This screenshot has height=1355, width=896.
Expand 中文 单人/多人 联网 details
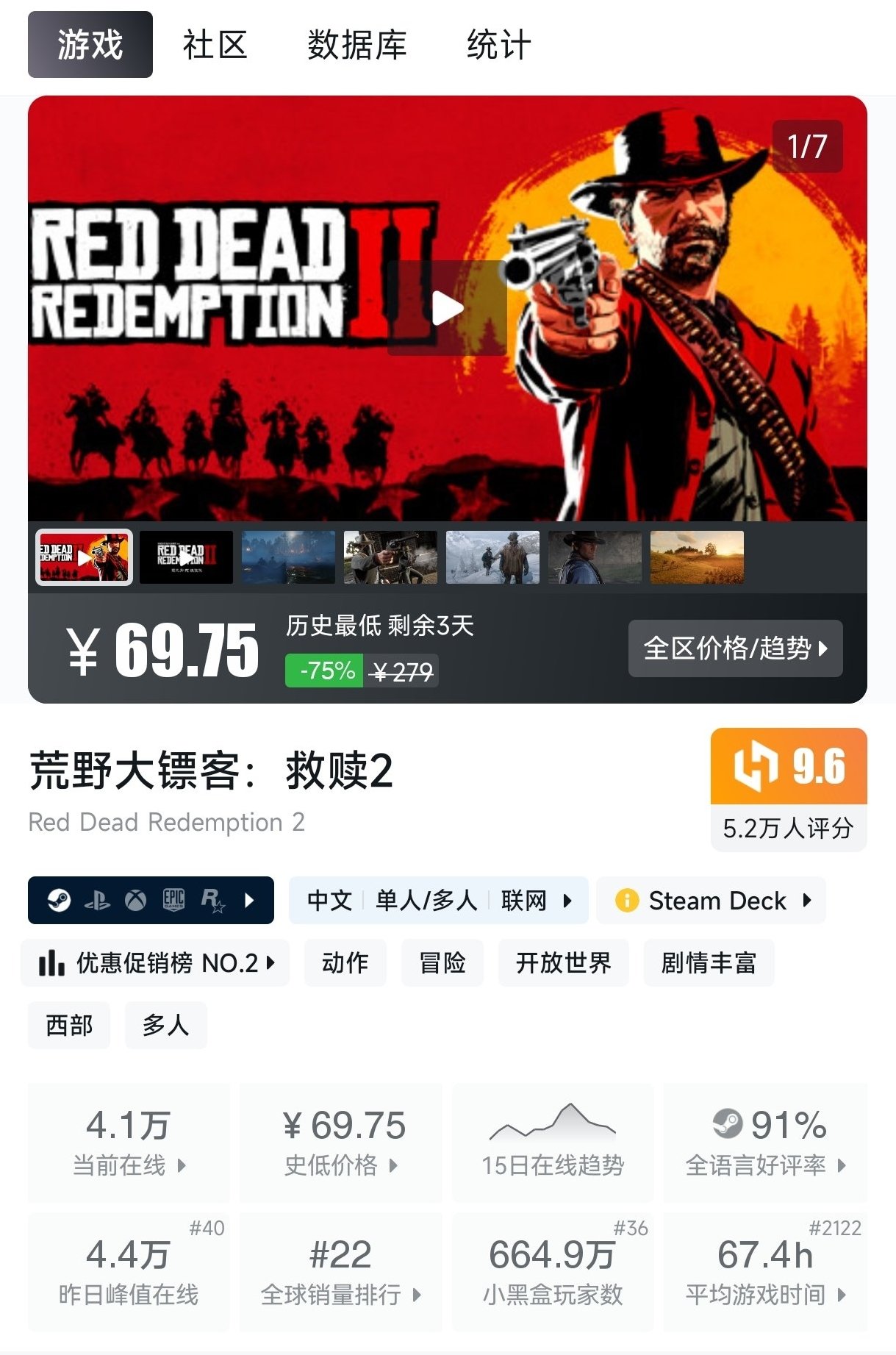[438, 900]
